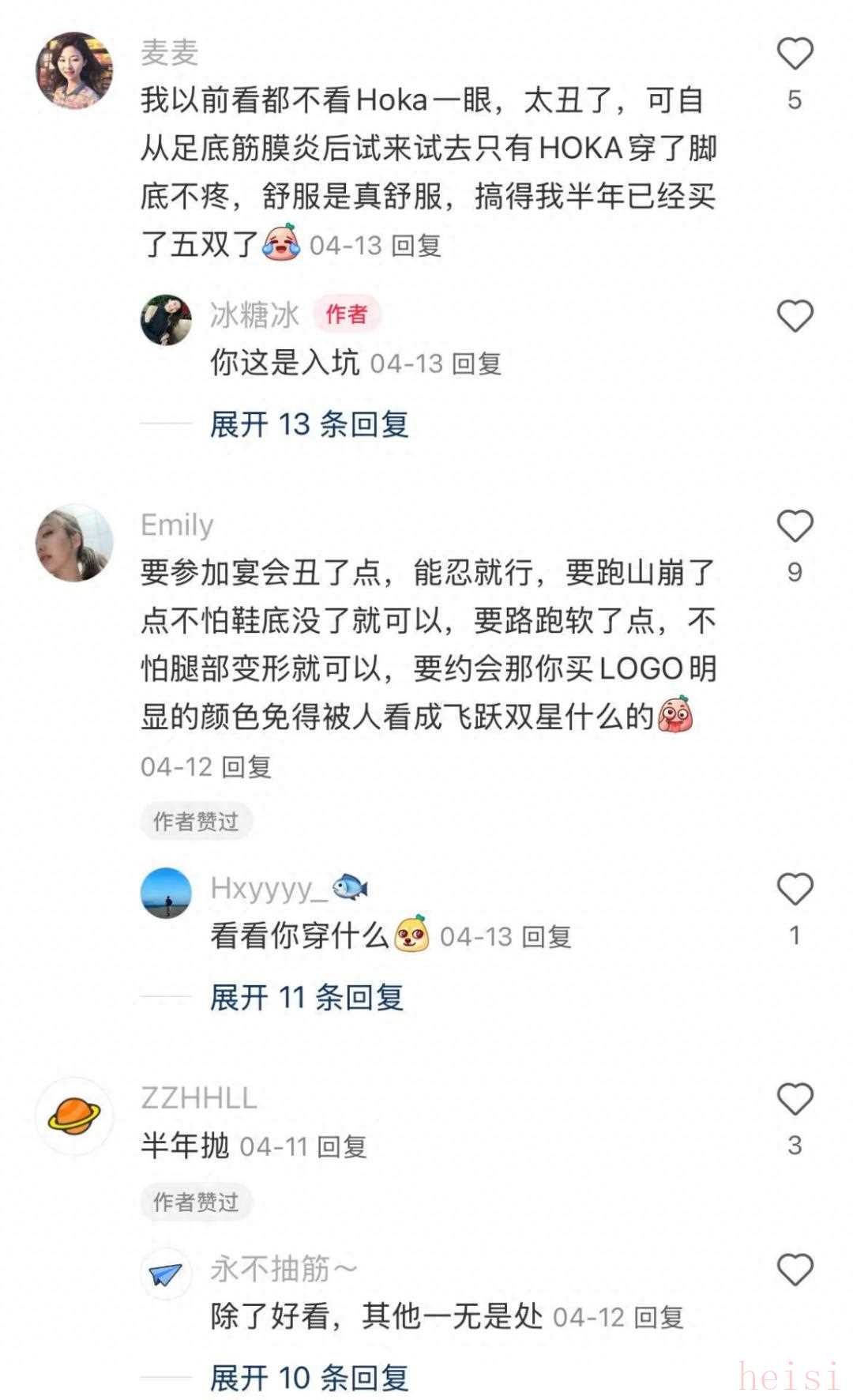The height and width of the screenshot is (1400, 853).
Task: Like 永不抽筋~'s reply
Action: point(795,1270)
